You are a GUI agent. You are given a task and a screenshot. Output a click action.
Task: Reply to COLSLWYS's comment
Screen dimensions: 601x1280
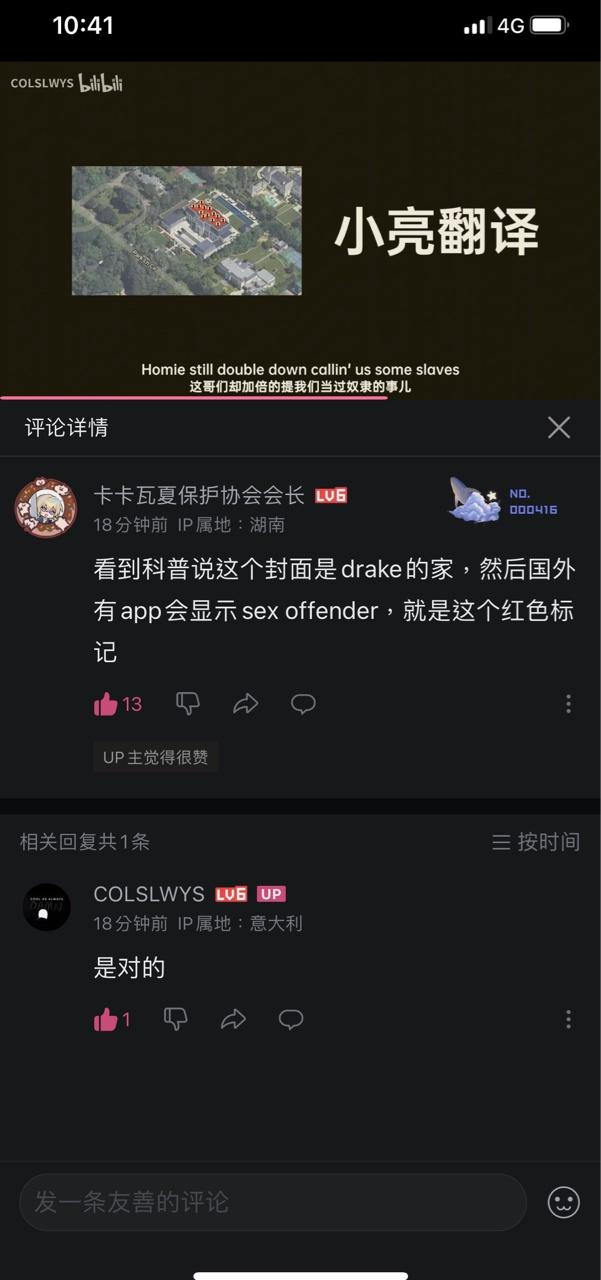pyautogui.click(x=291, y=1019)
